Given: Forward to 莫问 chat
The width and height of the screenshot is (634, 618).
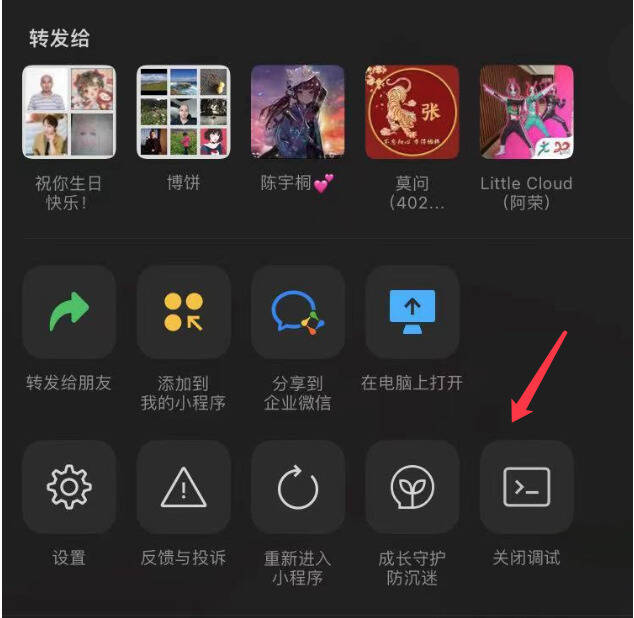Looking at the screenshot, I should coord(412,112).
